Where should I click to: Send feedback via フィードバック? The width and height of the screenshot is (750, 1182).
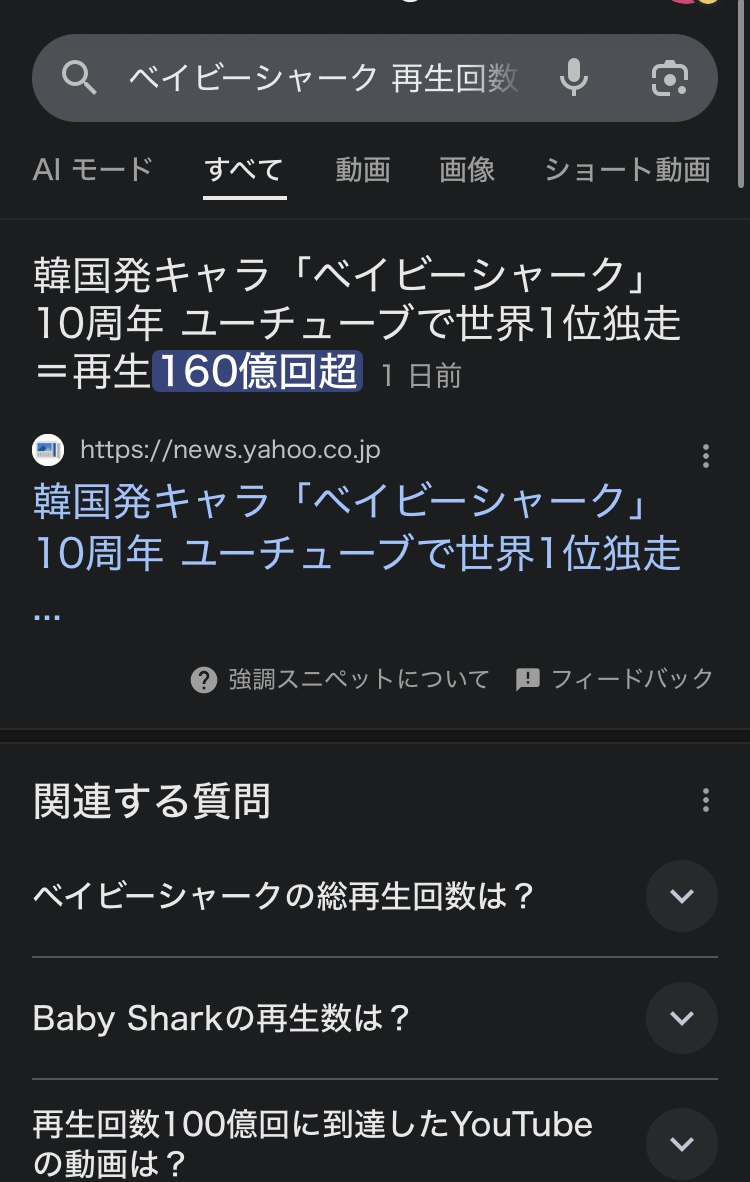tap(614, 680)
